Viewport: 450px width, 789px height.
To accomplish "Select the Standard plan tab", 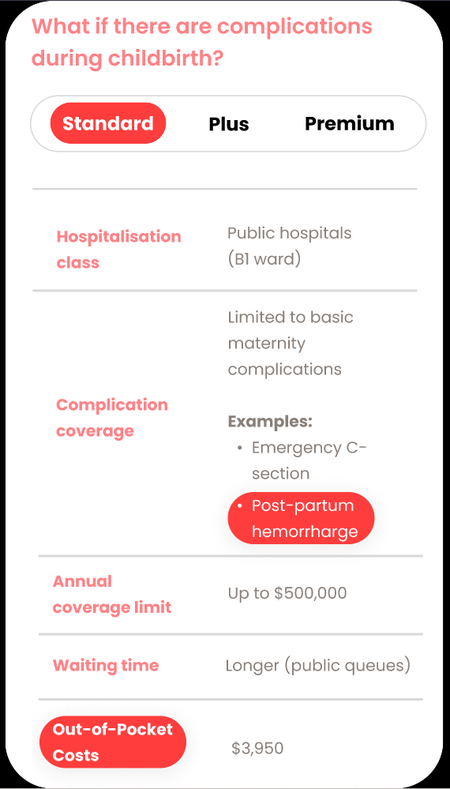I will coord(108,123).
